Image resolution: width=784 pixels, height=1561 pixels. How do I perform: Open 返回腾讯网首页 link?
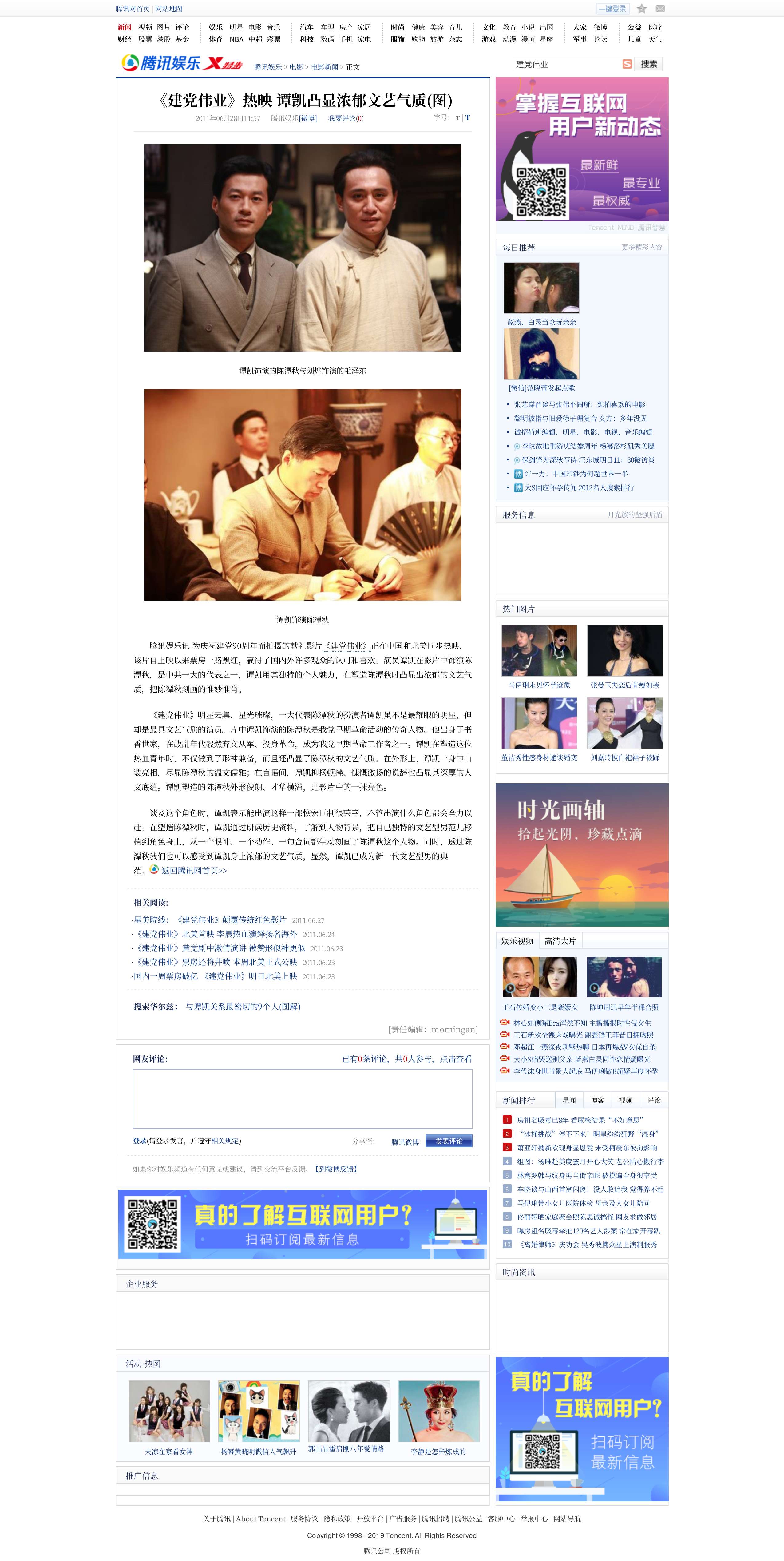(x=194, y=870)
